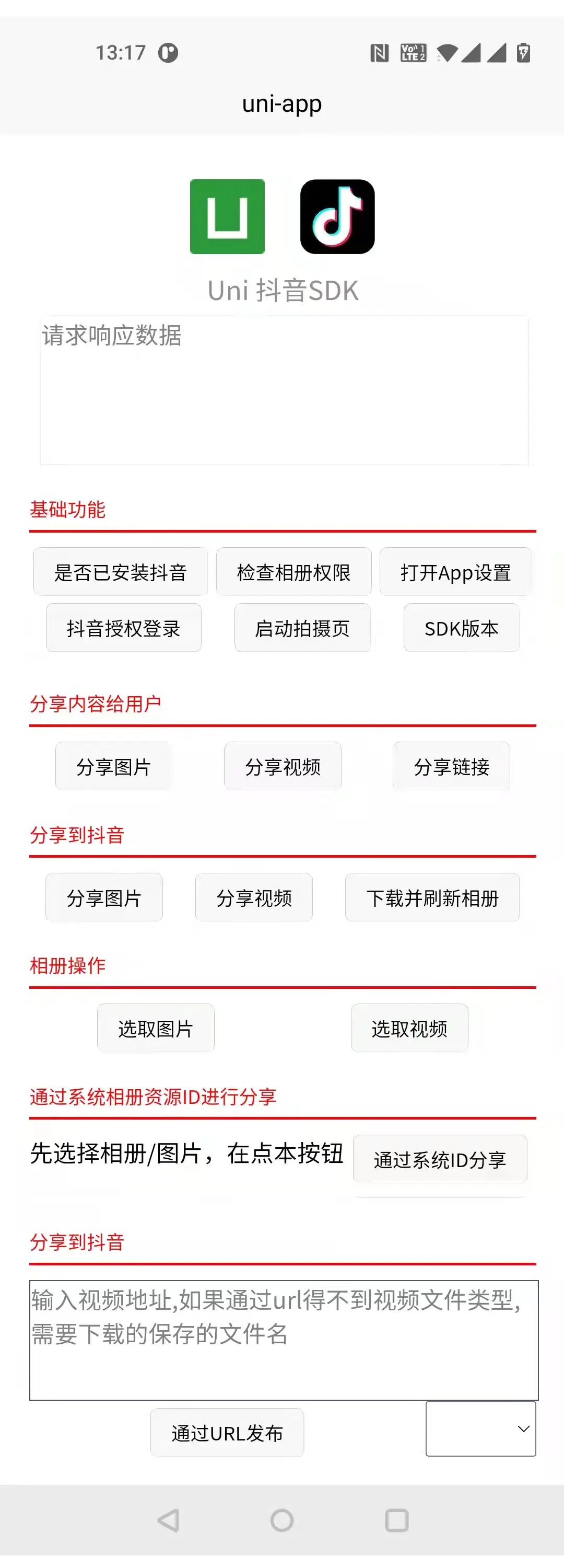The height and width of the screenshot is (1568, 564).
Task: Tap 分享图片 under 分享内容给用户
Action: 113,766
